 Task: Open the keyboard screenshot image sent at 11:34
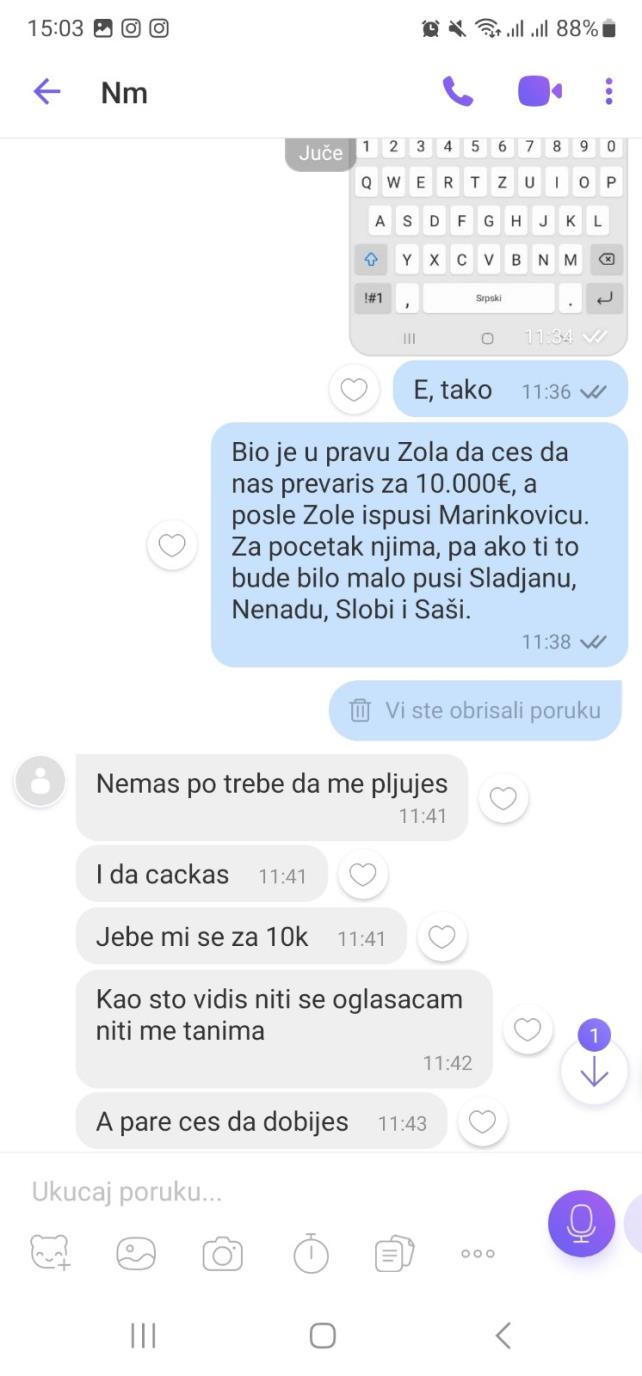[x=488, y=245]
